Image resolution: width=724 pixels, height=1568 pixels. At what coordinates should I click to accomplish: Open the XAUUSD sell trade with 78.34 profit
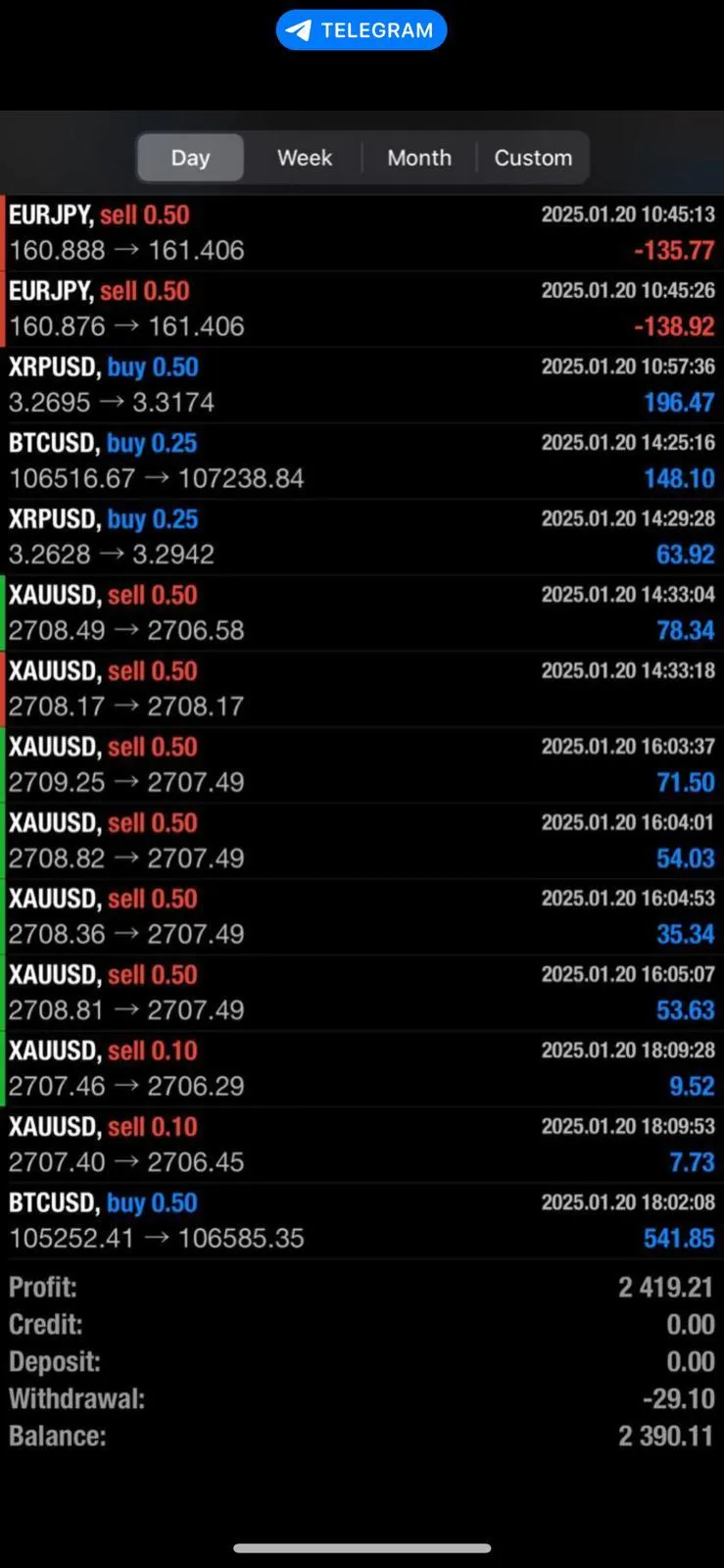362,612
